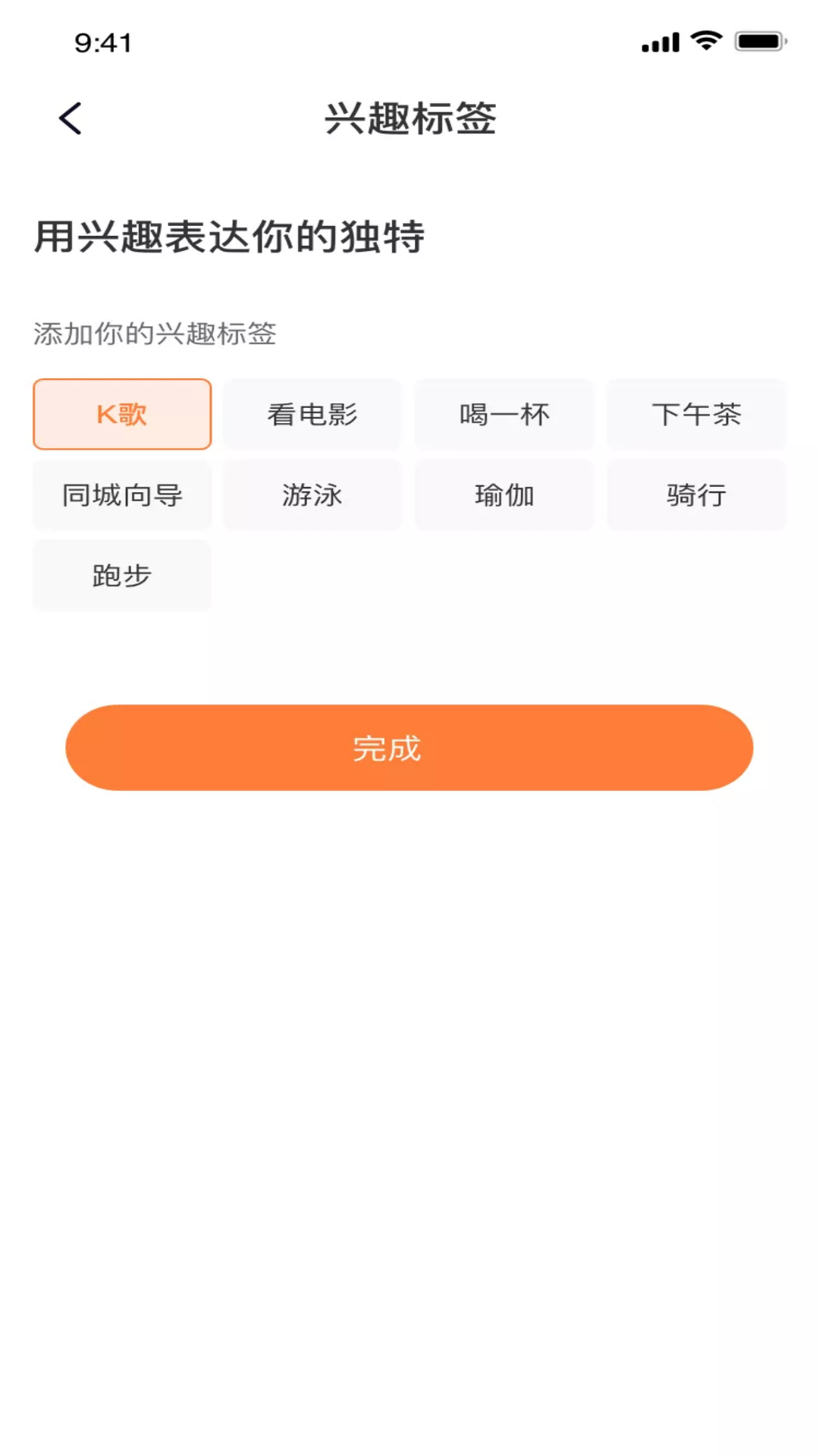Add 骑行 to your interests
This screenshot has height=1456, width=819.
[696, 495]
